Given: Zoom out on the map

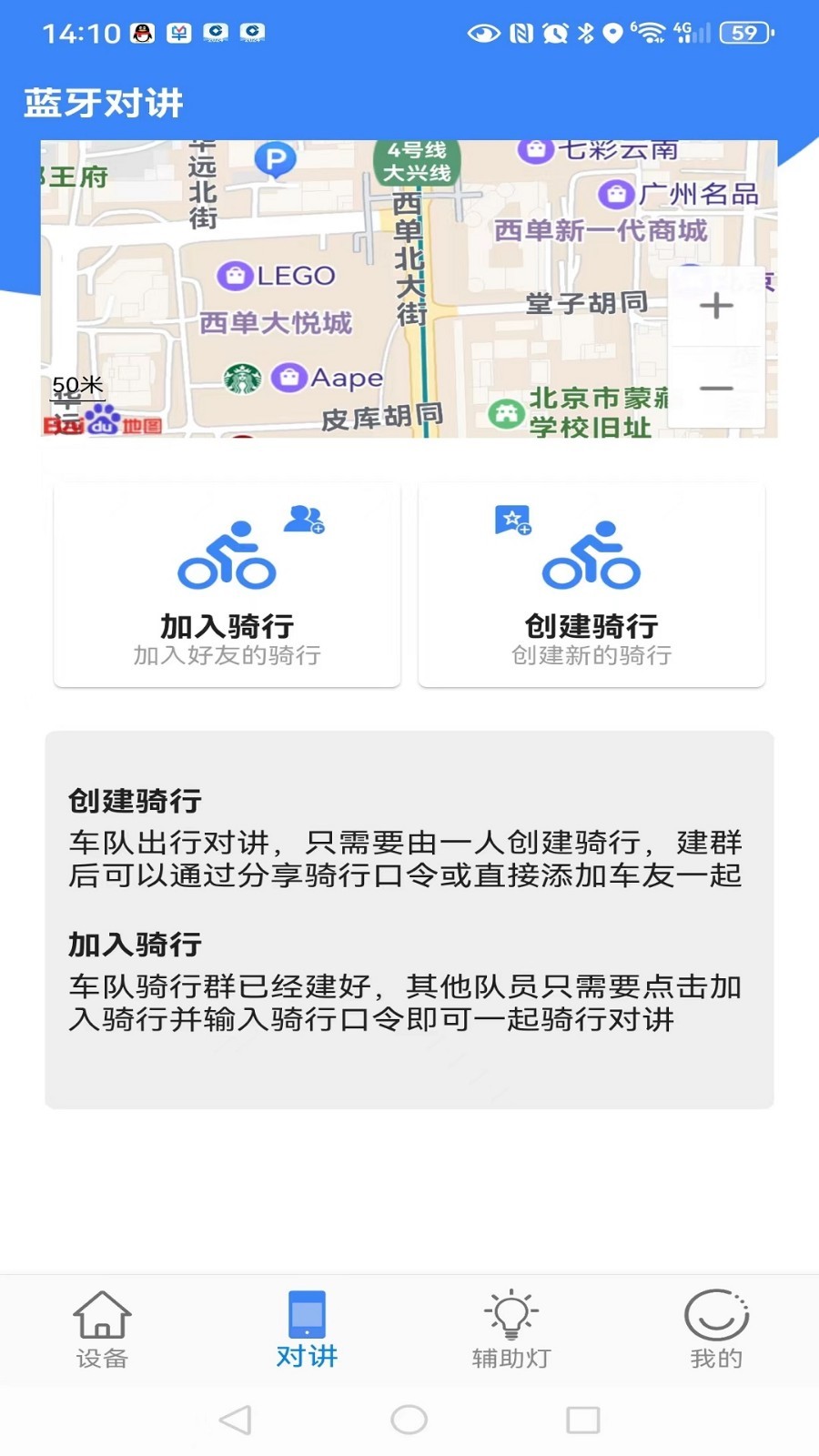Looking at the screenshot, I should pos(716,389).
